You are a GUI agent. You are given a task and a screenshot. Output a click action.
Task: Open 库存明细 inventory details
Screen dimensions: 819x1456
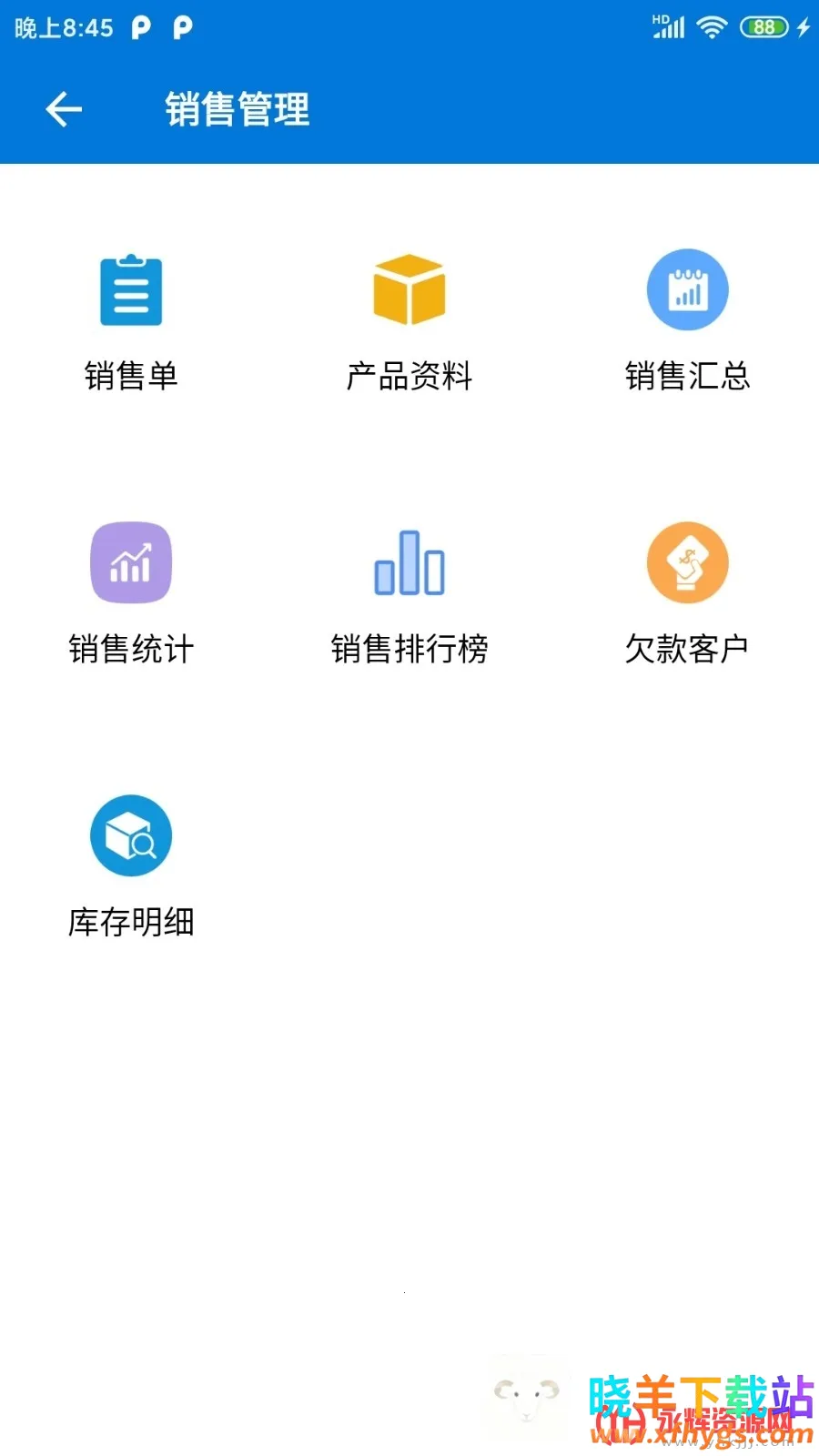point(131,837)
